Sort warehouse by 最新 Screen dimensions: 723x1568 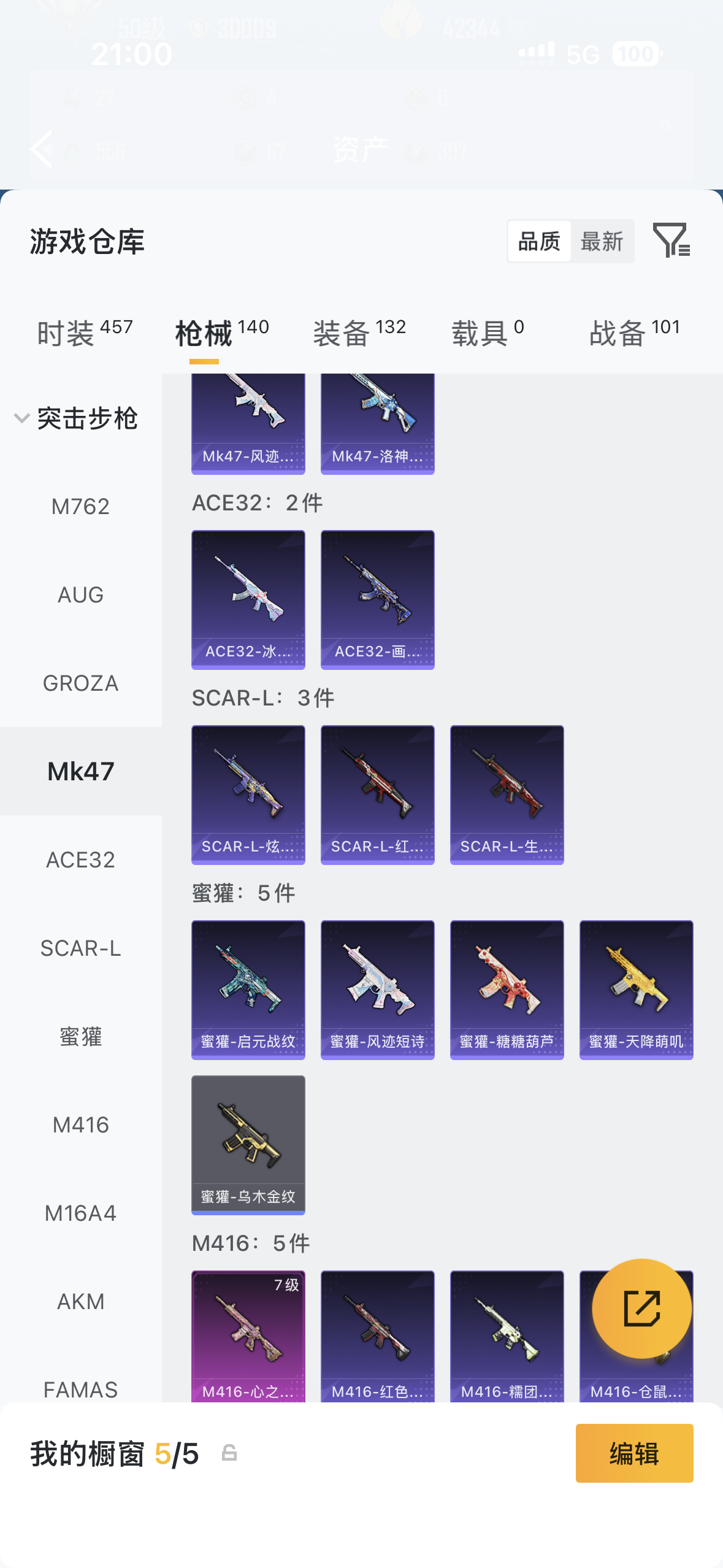click(602, 242)
